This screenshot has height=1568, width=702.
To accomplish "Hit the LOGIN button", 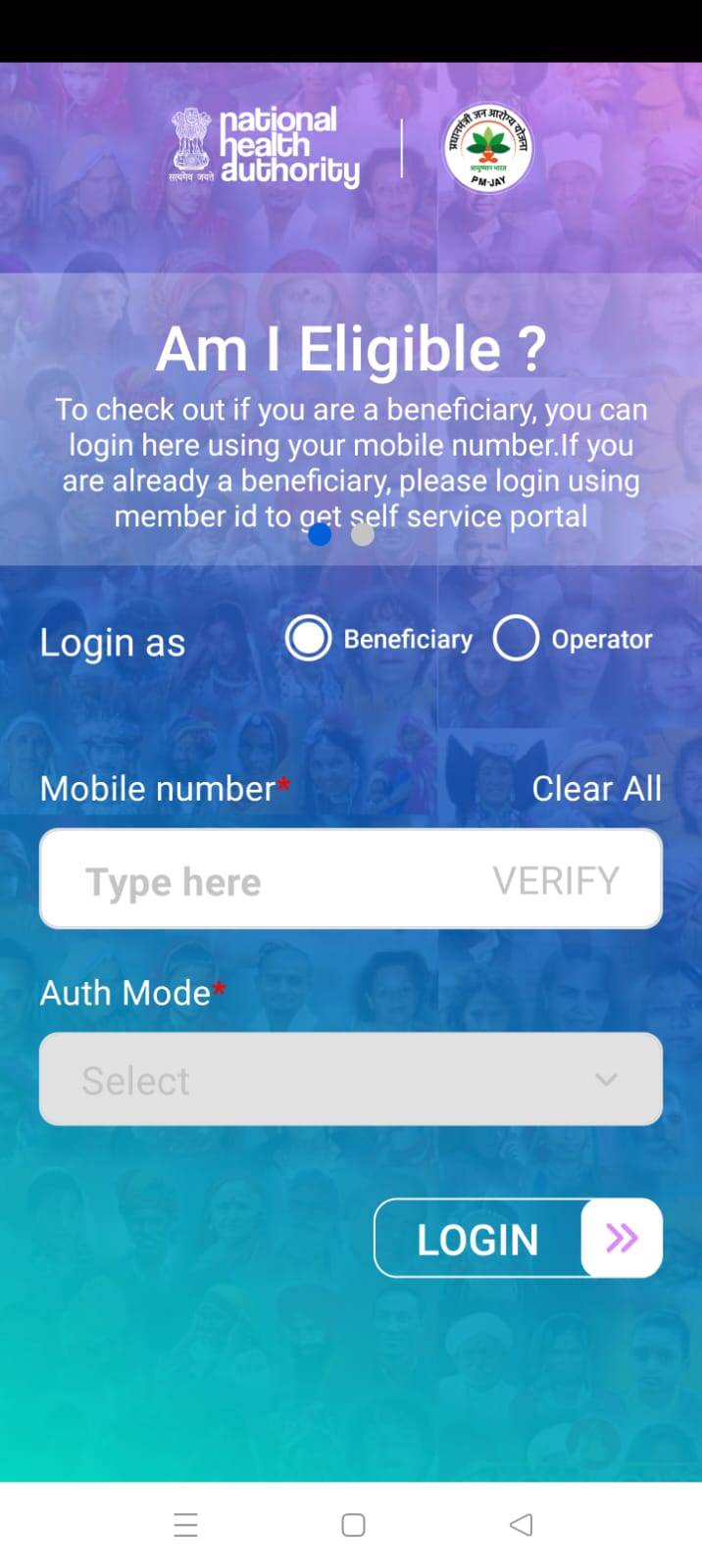I will click(517, 1239).
